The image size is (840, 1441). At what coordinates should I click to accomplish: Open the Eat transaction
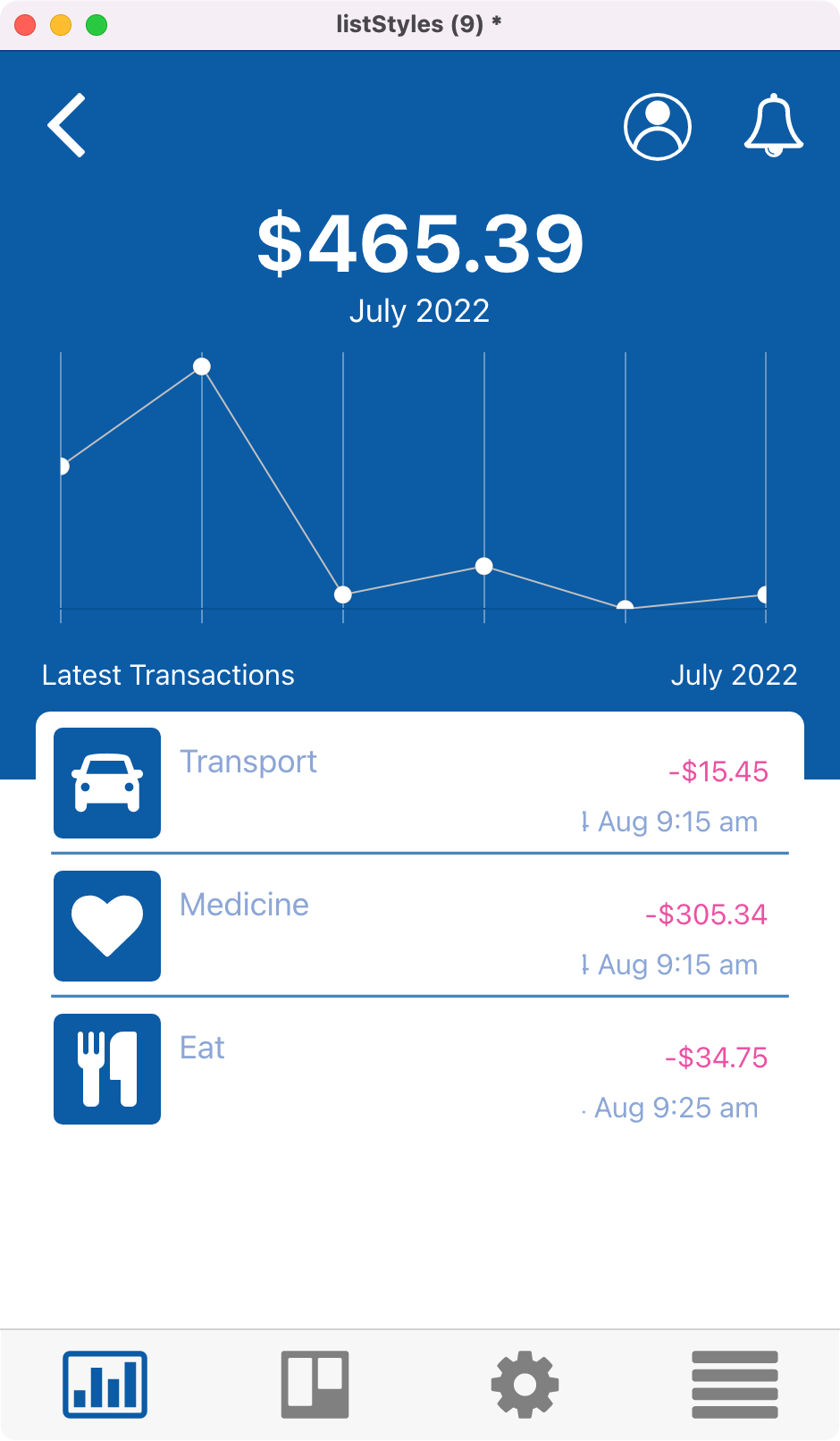[420, 1069]
